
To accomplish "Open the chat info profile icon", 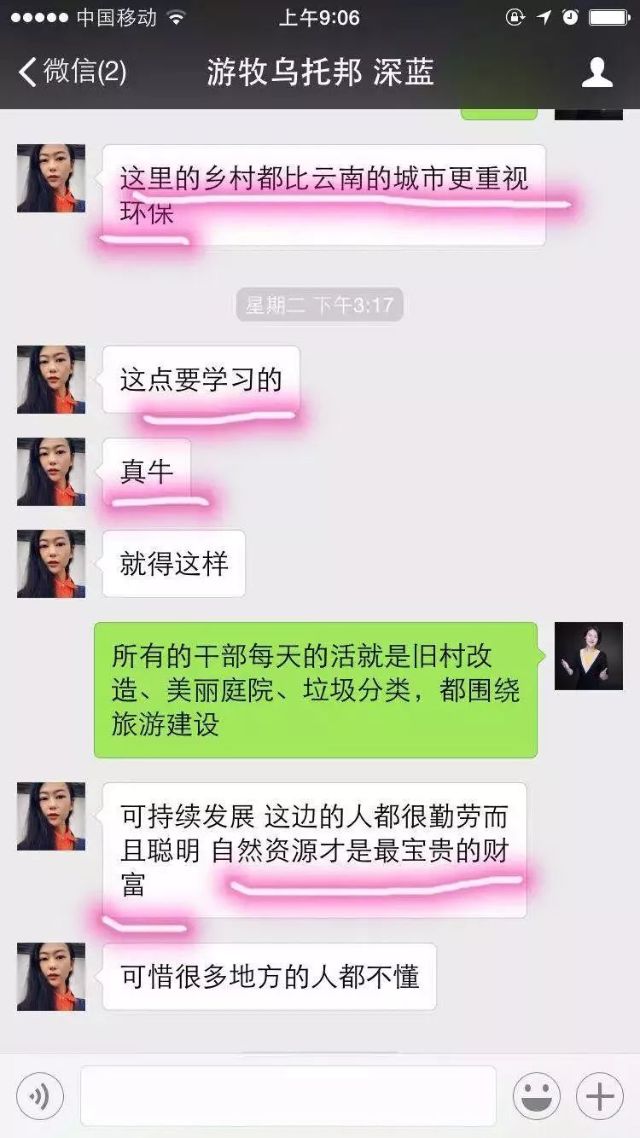I will click(597, 72).
